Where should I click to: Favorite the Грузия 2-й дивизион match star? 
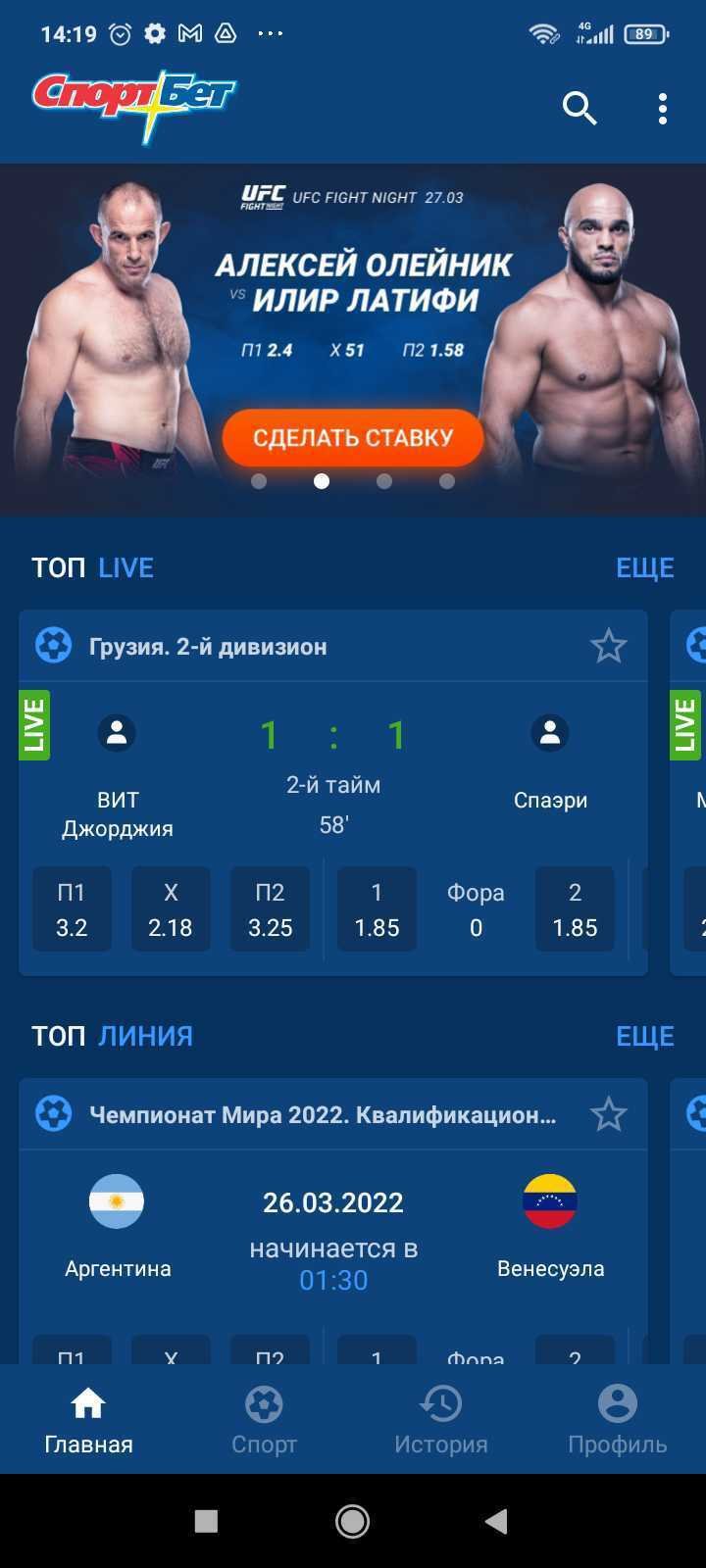click(608, 647)
